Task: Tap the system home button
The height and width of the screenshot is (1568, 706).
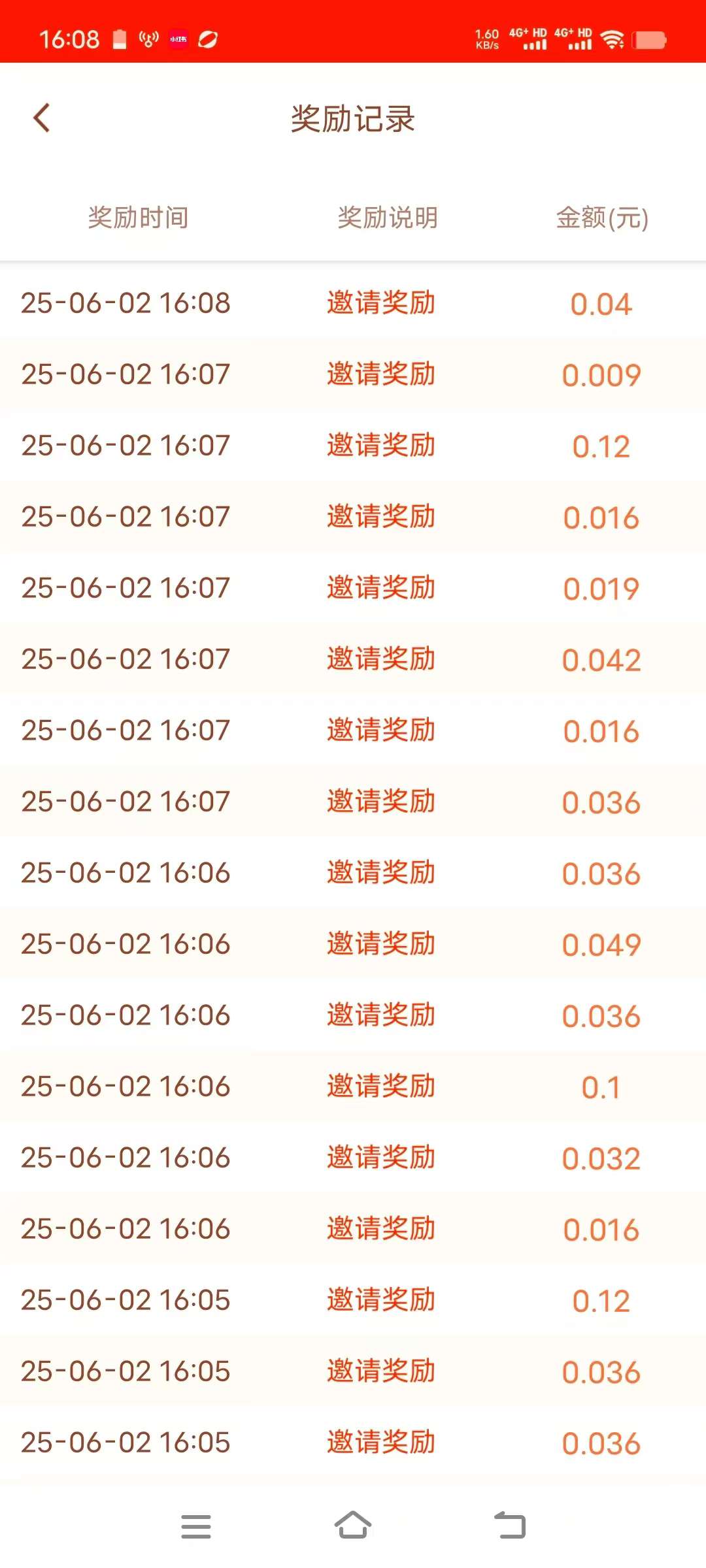Action: coord(353,1526)
